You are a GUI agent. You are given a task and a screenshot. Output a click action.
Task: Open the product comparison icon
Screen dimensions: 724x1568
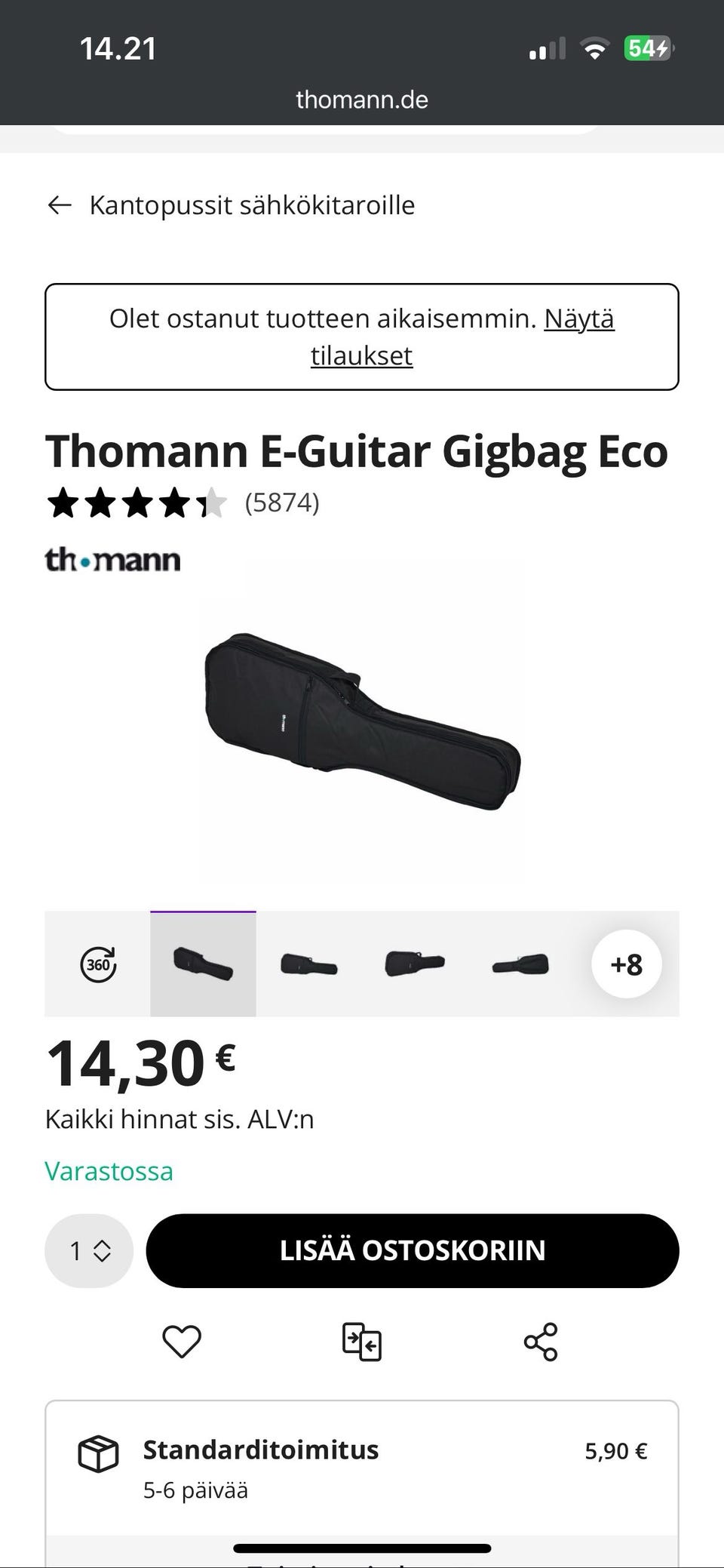point(362,1341)
